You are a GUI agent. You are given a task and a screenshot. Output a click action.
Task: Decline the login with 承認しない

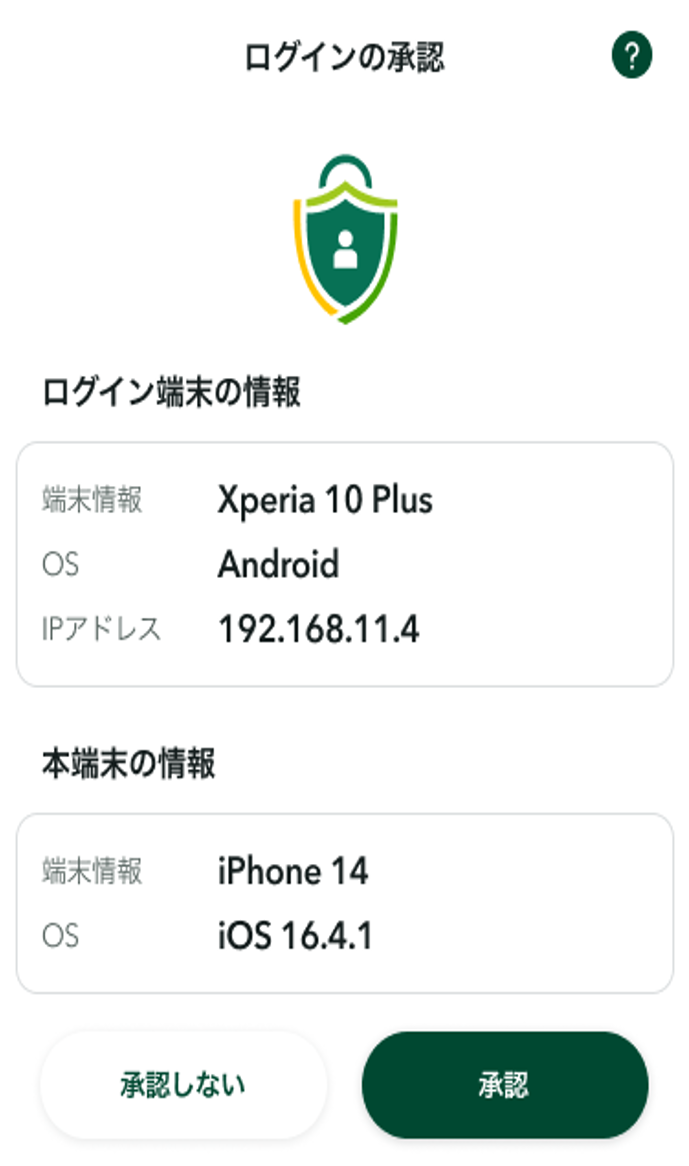pos(184,1085)
